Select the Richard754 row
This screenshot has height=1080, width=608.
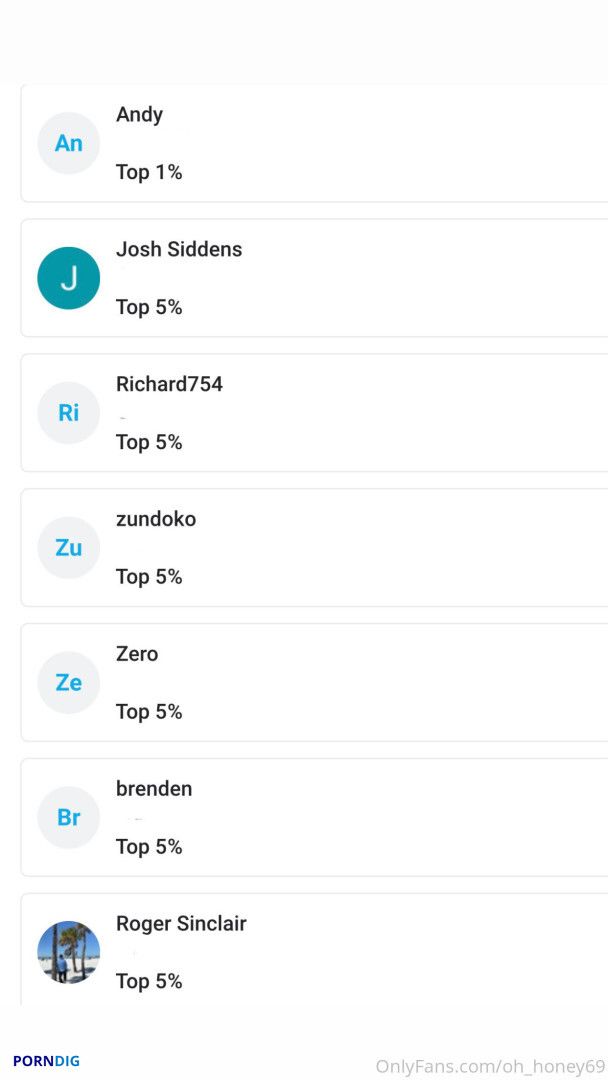315,413
